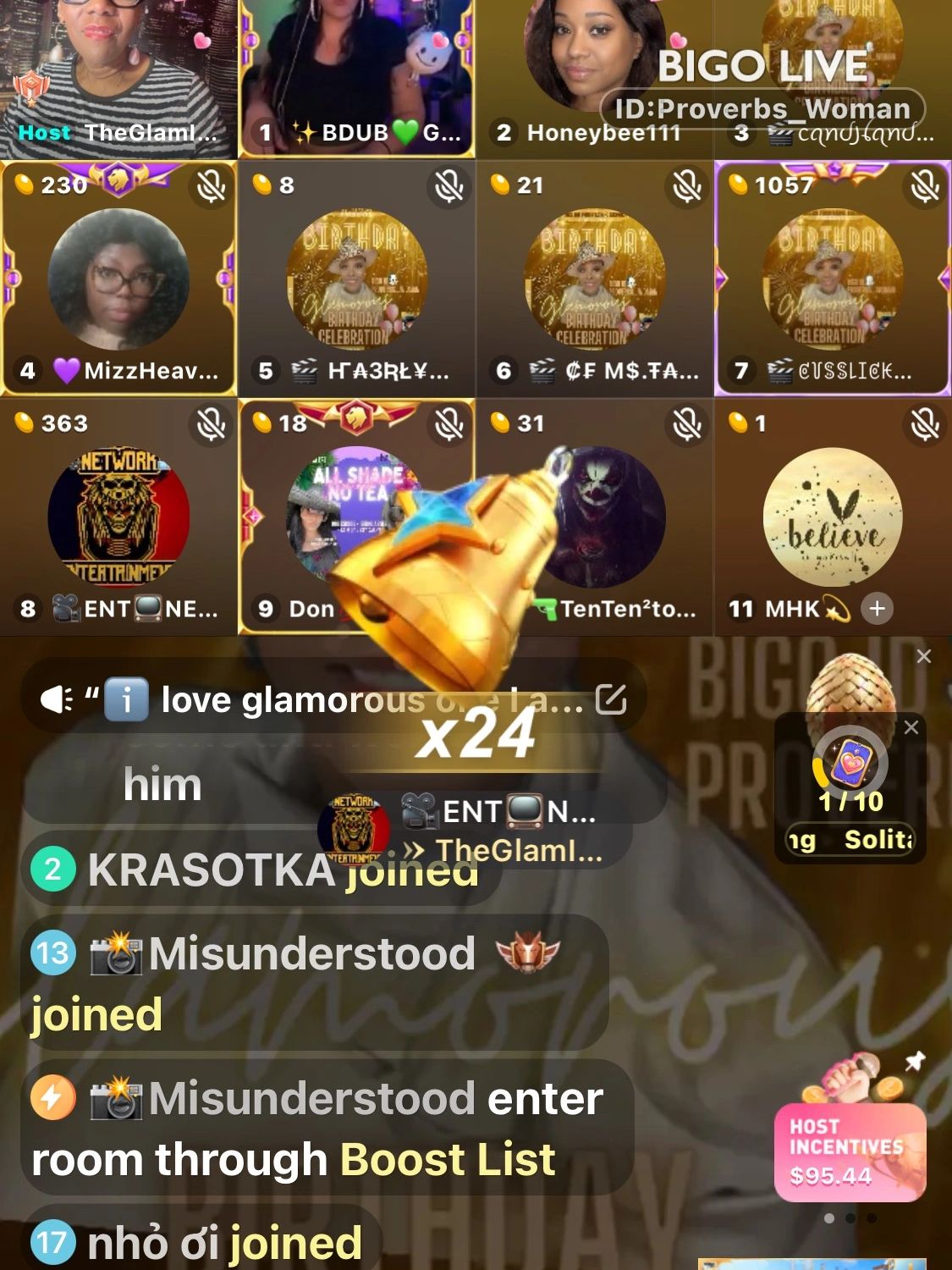View Honeybee111's guest seat
Screen dimensions: 952x1270
[592, 68]
